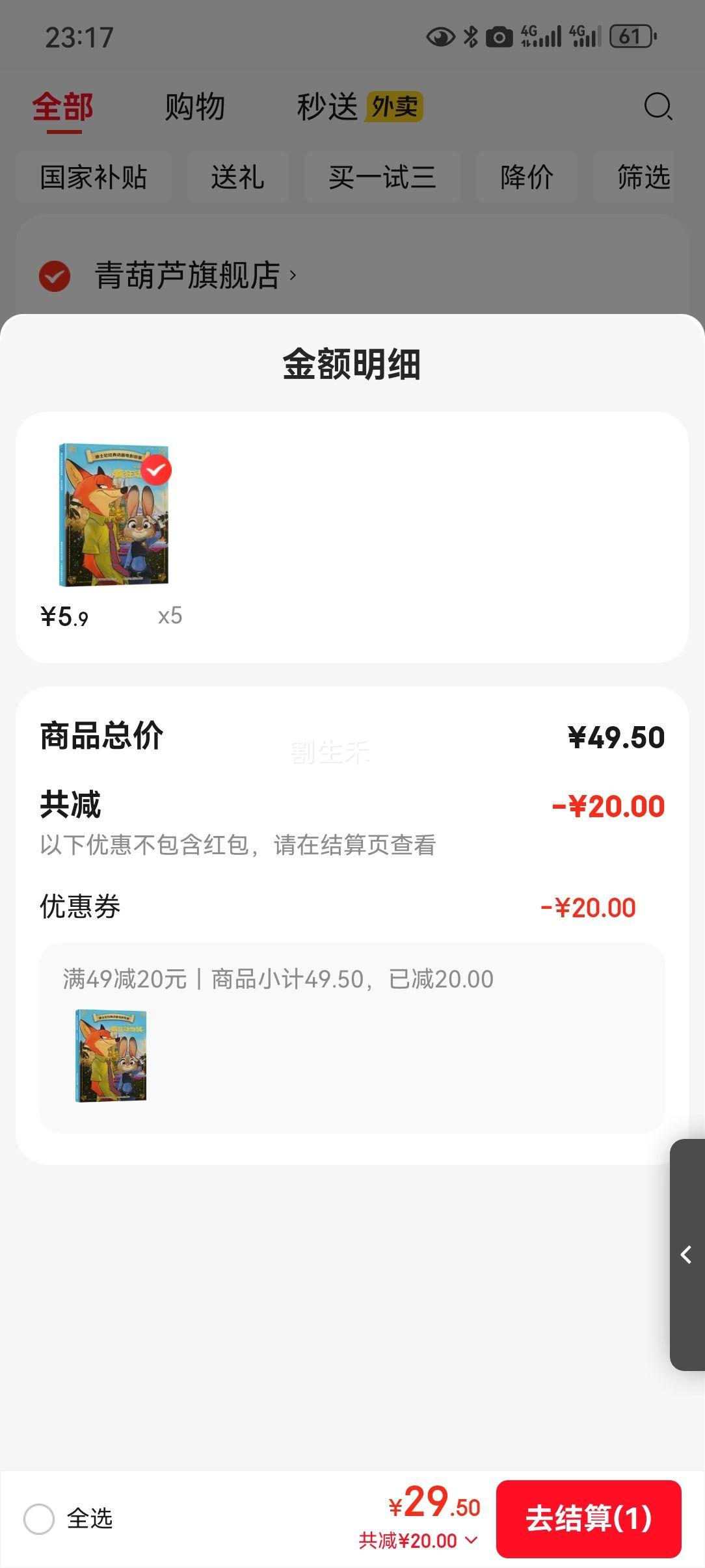Choose the 买一试三 filter chip
705x1568 pixels.
[x=382, y=177]
